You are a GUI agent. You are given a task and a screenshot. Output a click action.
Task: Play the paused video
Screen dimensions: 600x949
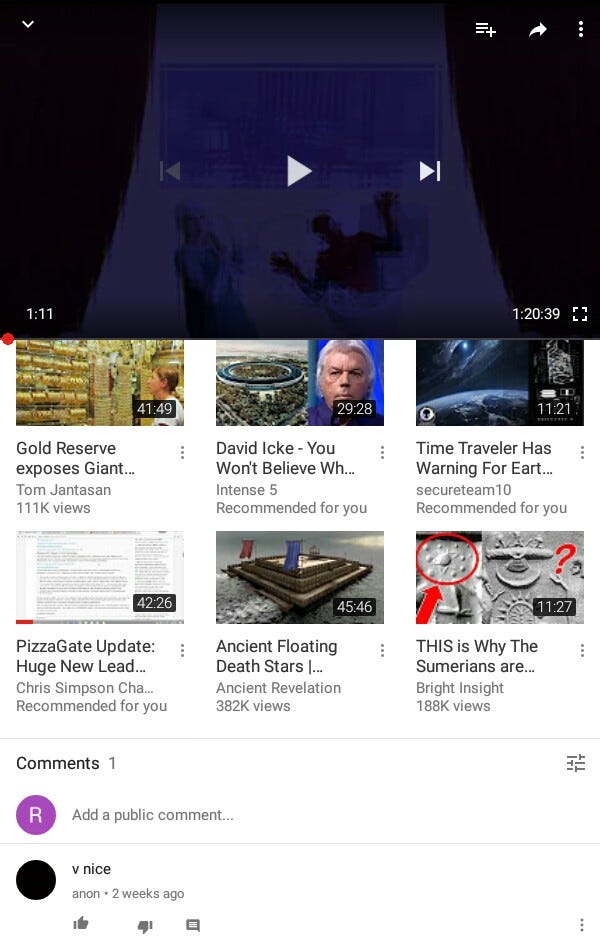click(299, 171)
